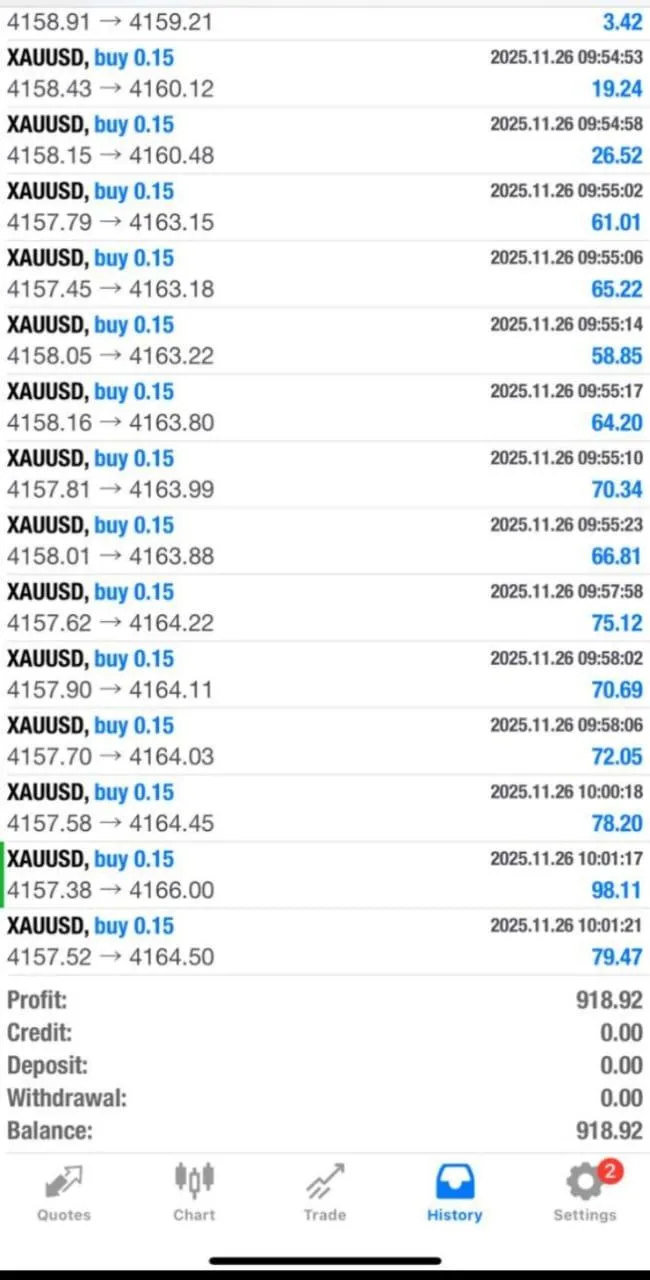Screen dimensions: 650x1280
Task: Tap the XAUUSD trade from 4157.45 to 4163.18
Action: (325, 274)
